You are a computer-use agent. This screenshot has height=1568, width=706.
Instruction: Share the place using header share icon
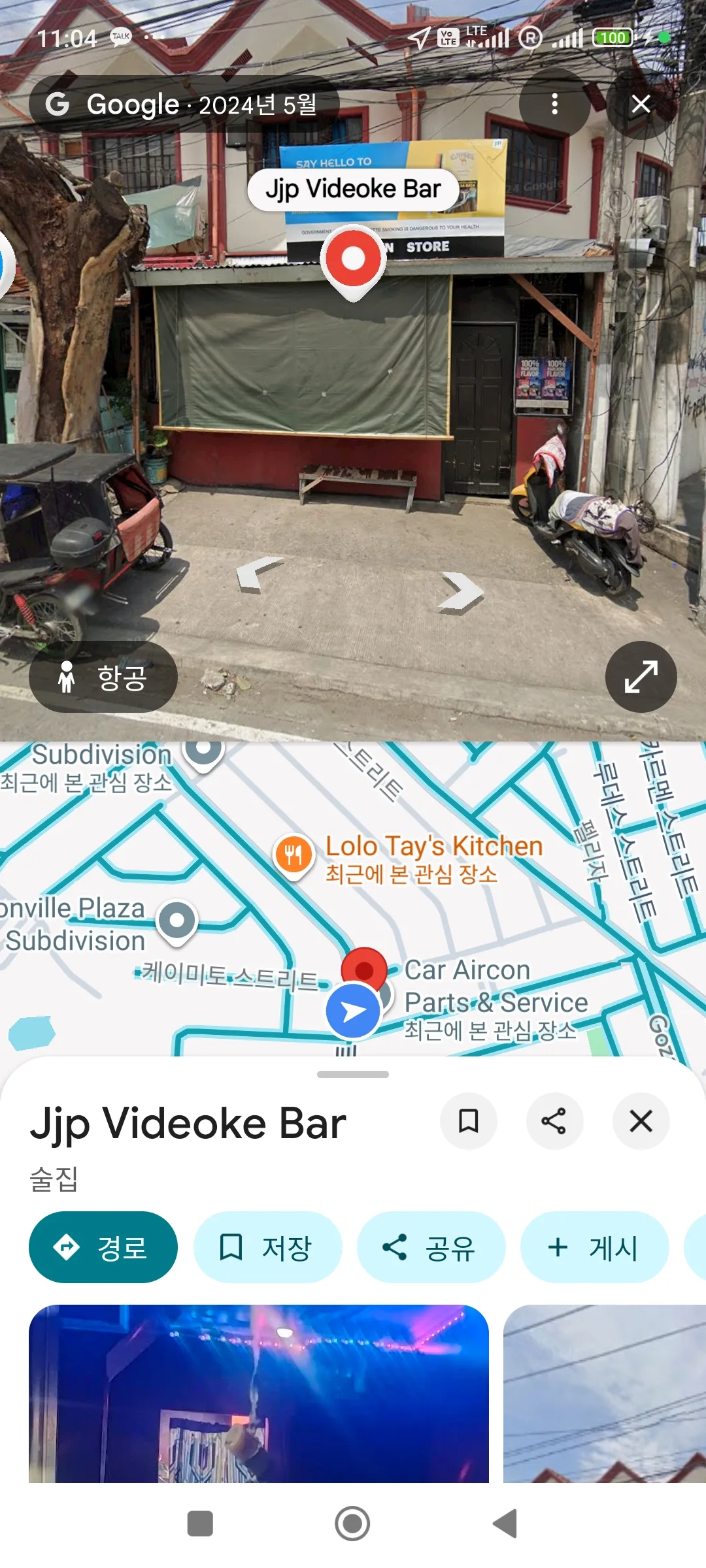[x=554, y=1121]
